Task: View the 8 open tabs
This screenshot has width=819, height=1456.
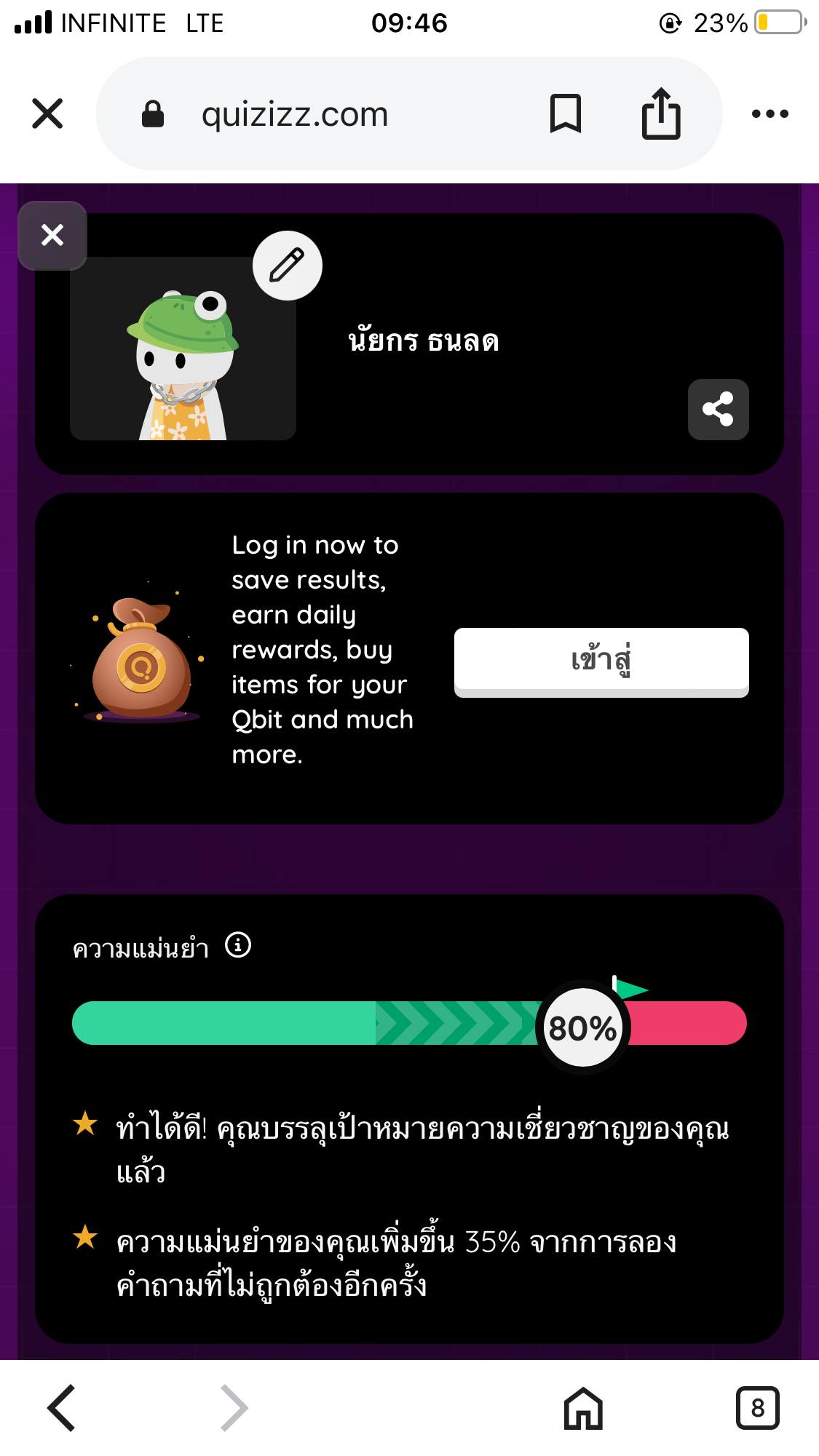Action: [757, 1408]
